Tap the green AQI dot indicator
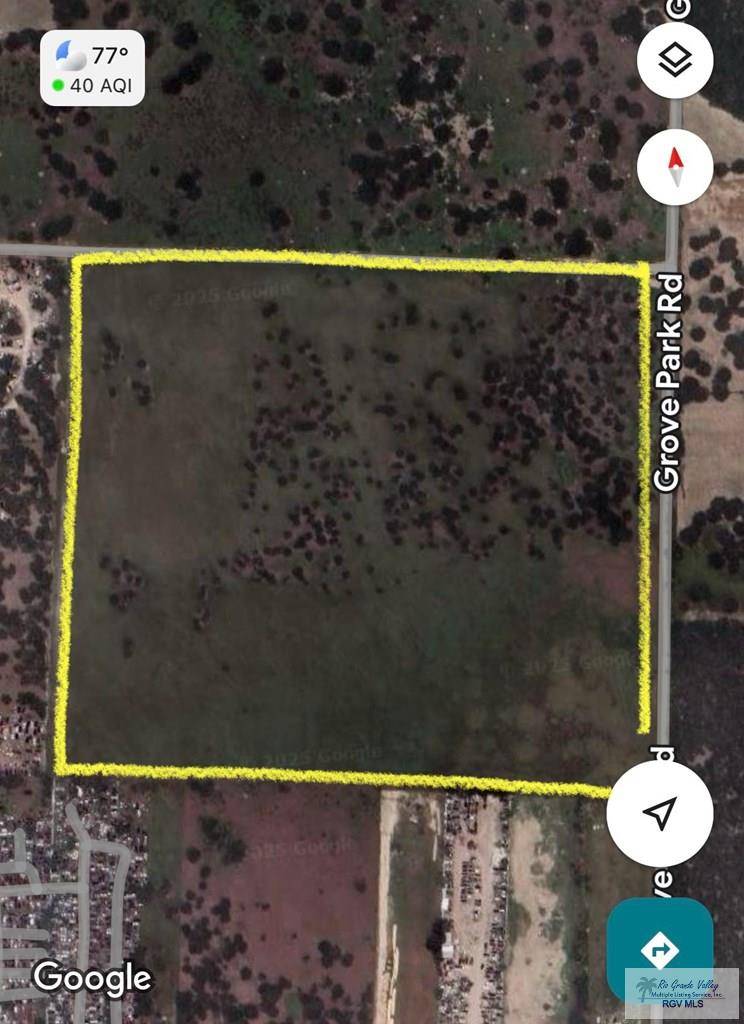This screenshot has height=1024, width=744. click(58, 88)
